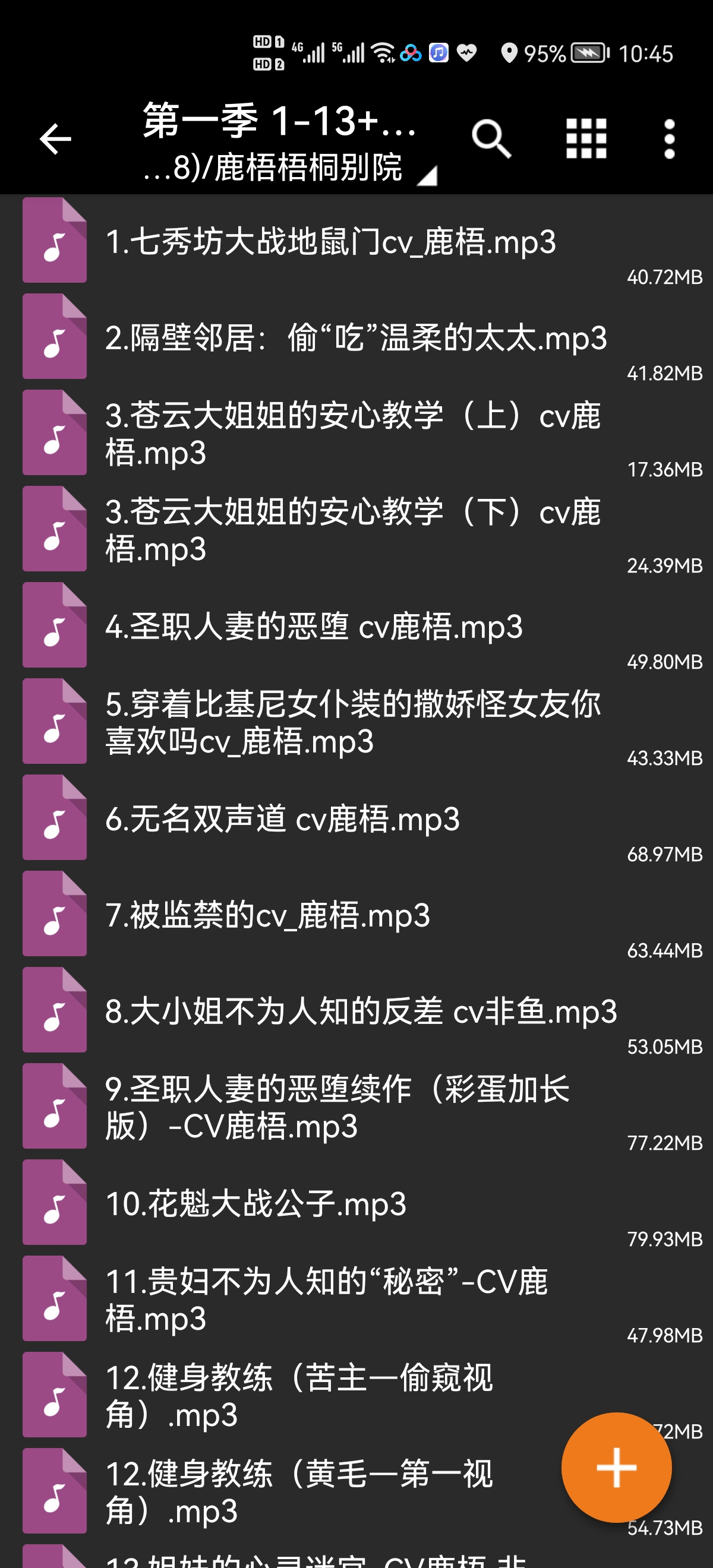Open the 49.80MB mp3 file

(356, 626)
